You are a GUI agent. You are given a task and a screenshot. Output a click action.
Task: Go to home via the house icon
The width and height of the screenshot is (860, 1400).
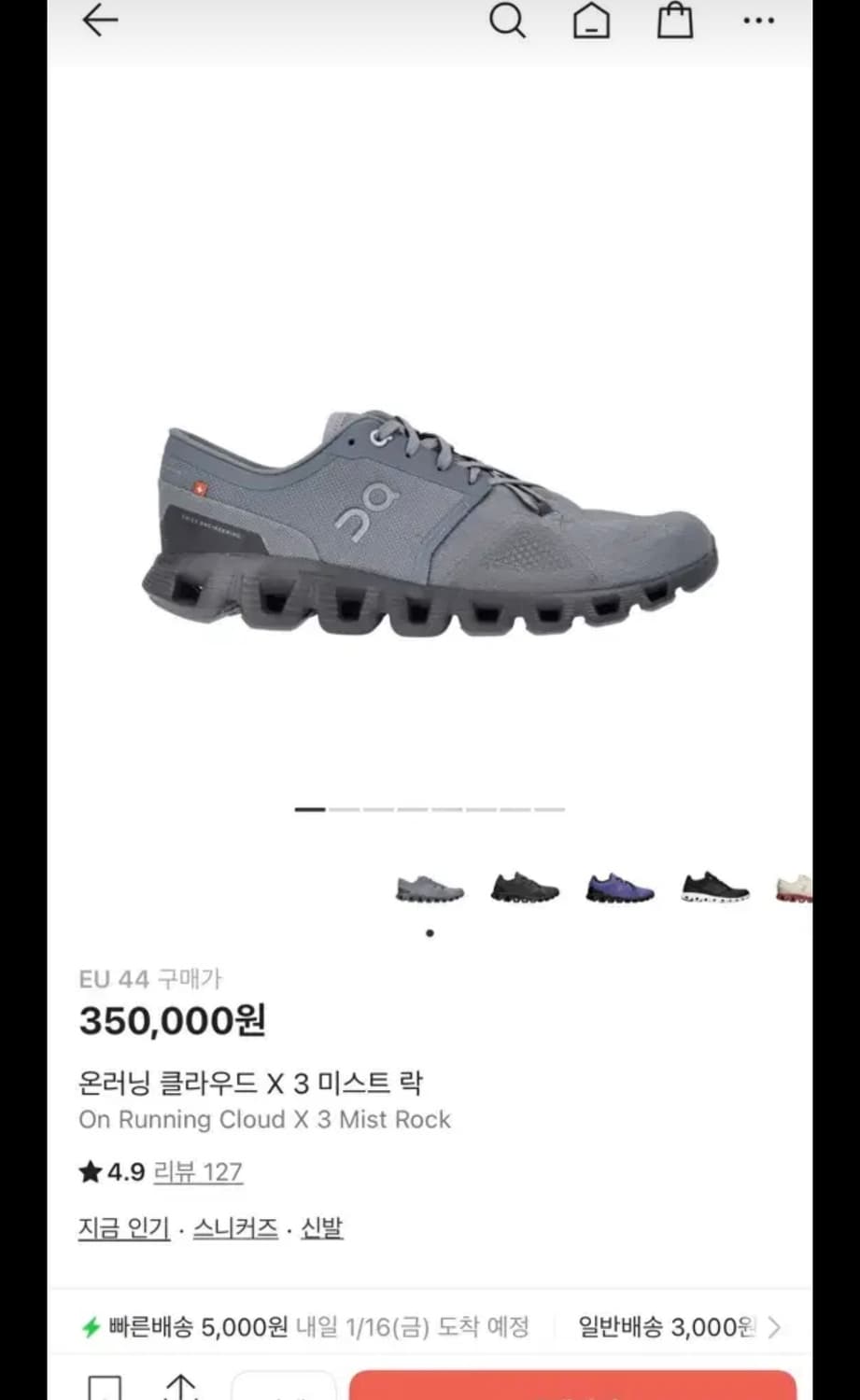[591, 21]
